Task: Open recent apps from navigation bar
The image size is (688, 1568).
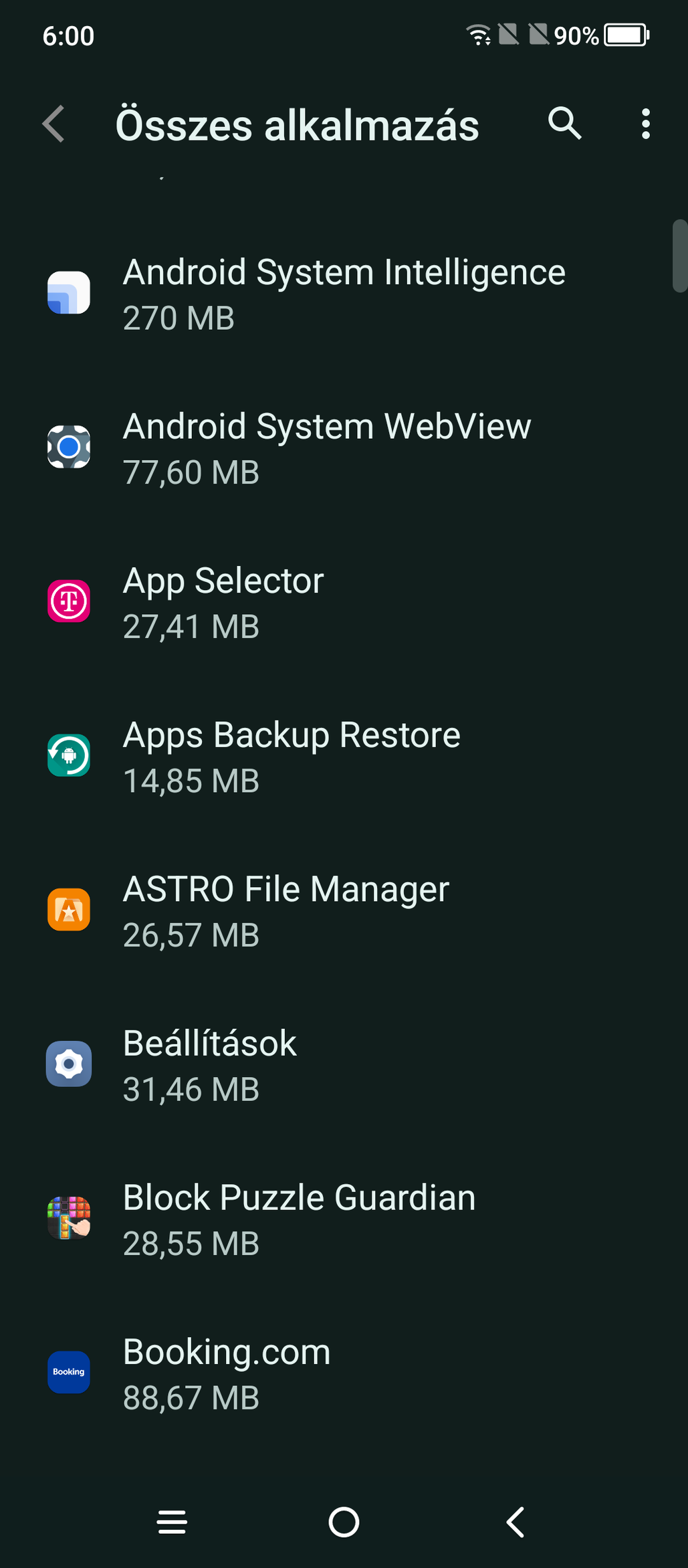Action: click(172, 1522)
